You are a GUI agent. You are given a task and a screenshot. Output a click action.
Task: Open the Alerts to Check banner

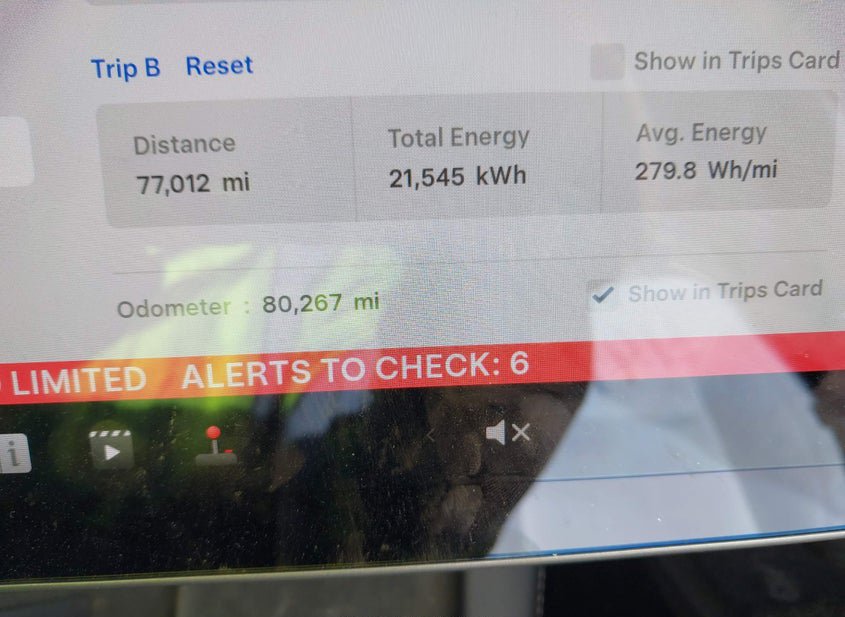tap(354, 369)
